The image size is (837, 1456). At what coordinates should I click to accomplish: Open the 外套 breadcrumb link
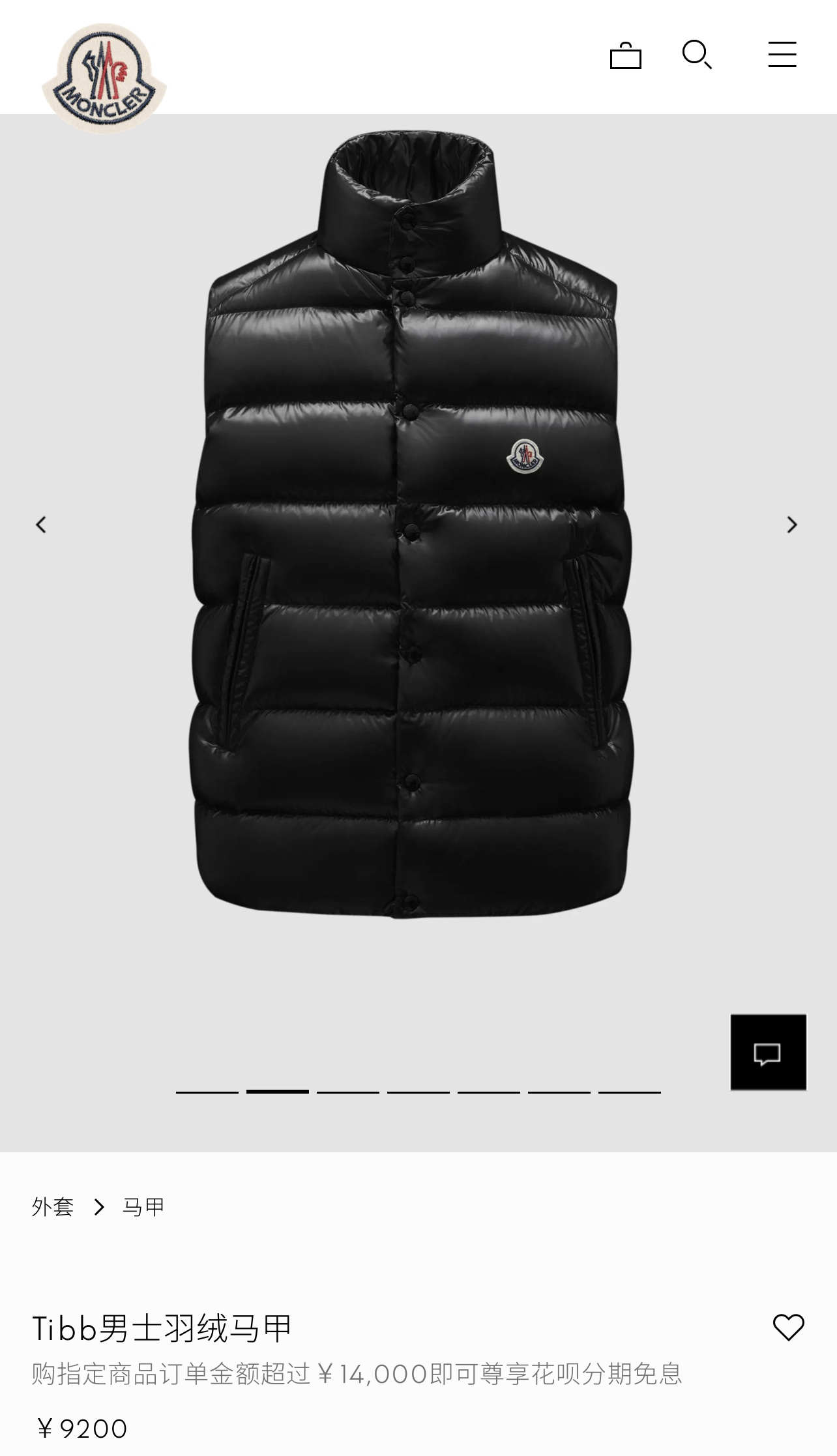pos(53,1207)
